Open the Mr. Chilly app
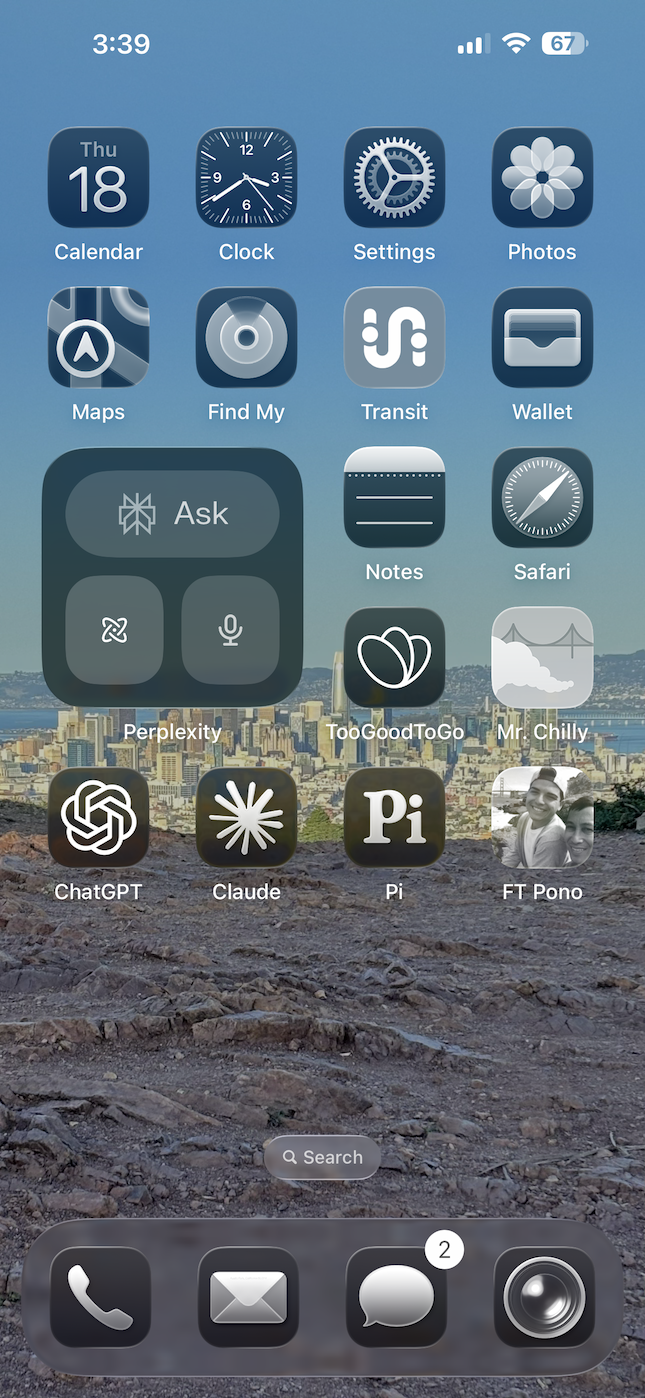Viewport: 645px width, 1398px height. (x=542, y=658)
